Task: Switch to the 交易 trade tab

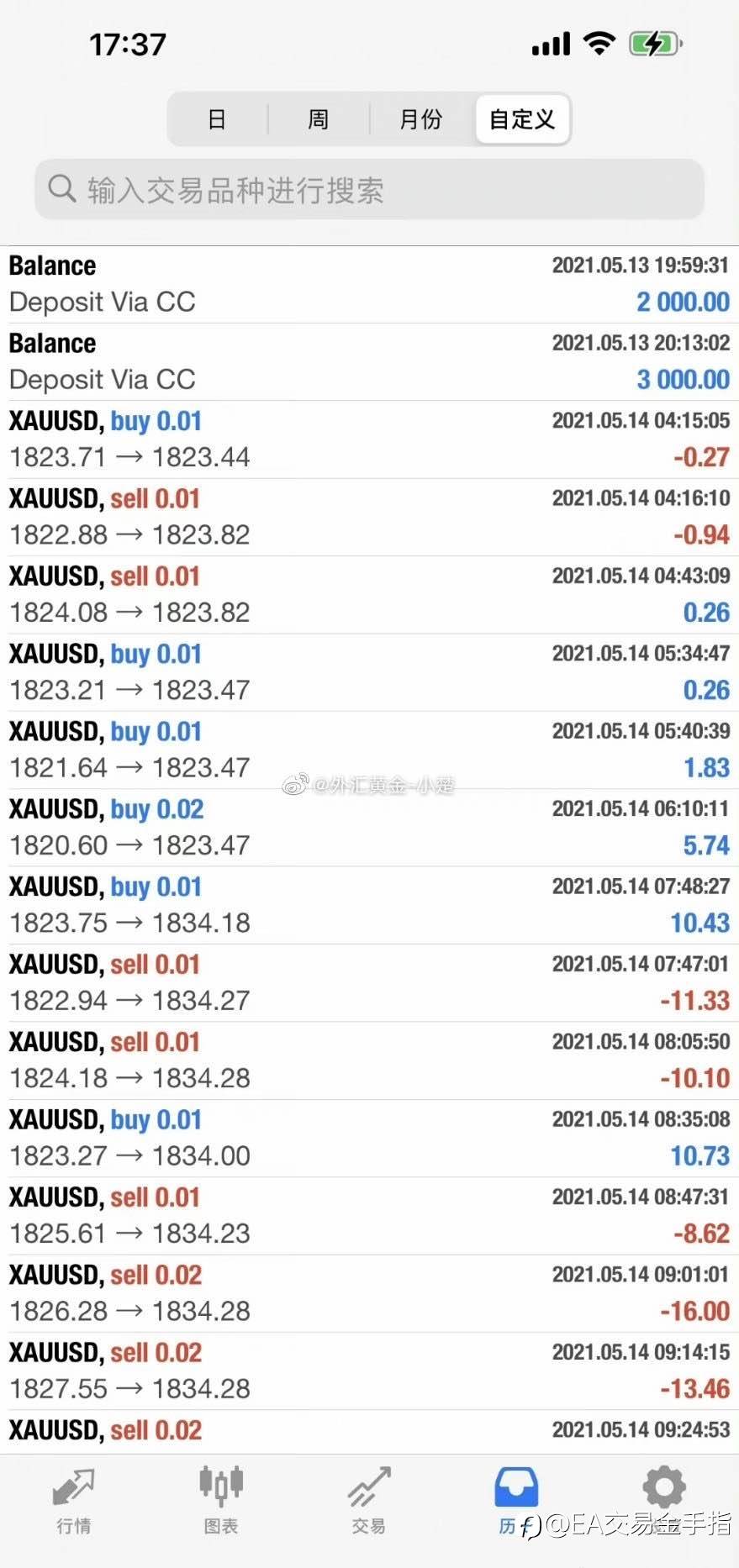Action: click(369, 1502)
